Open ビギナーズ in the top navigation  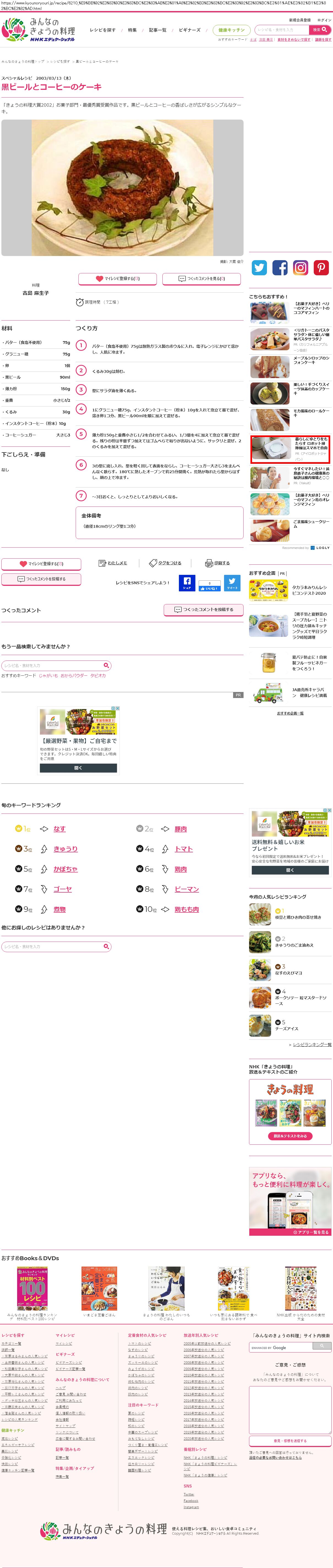[189, 30]
